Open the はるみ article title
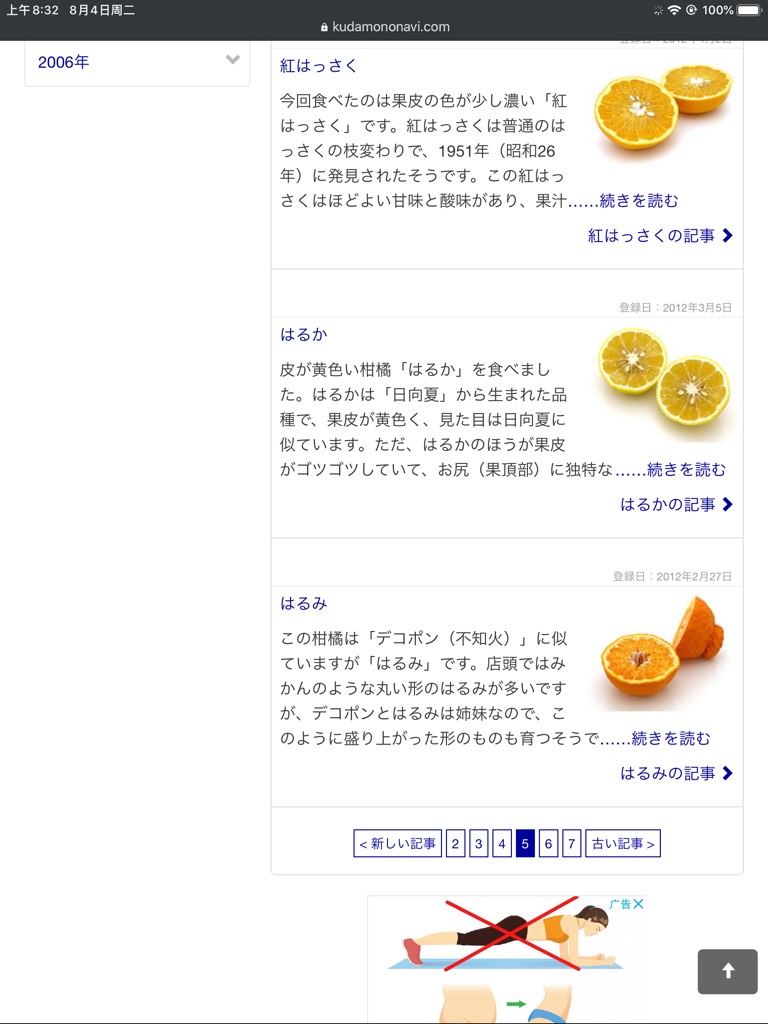The width and height of the screenshot is (768, 1024). click(x=303, y=604)
